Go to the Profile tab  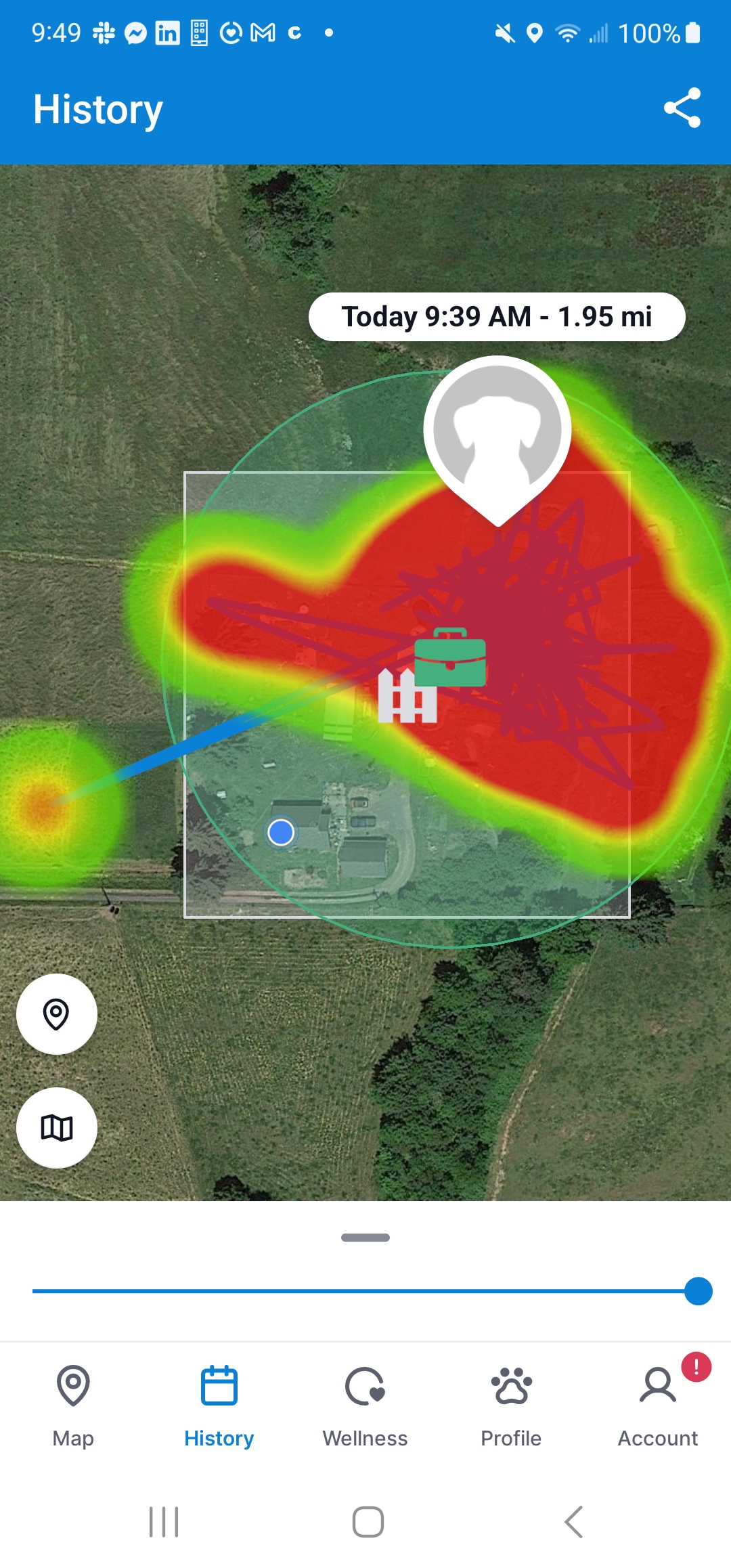pos(511,1407)
